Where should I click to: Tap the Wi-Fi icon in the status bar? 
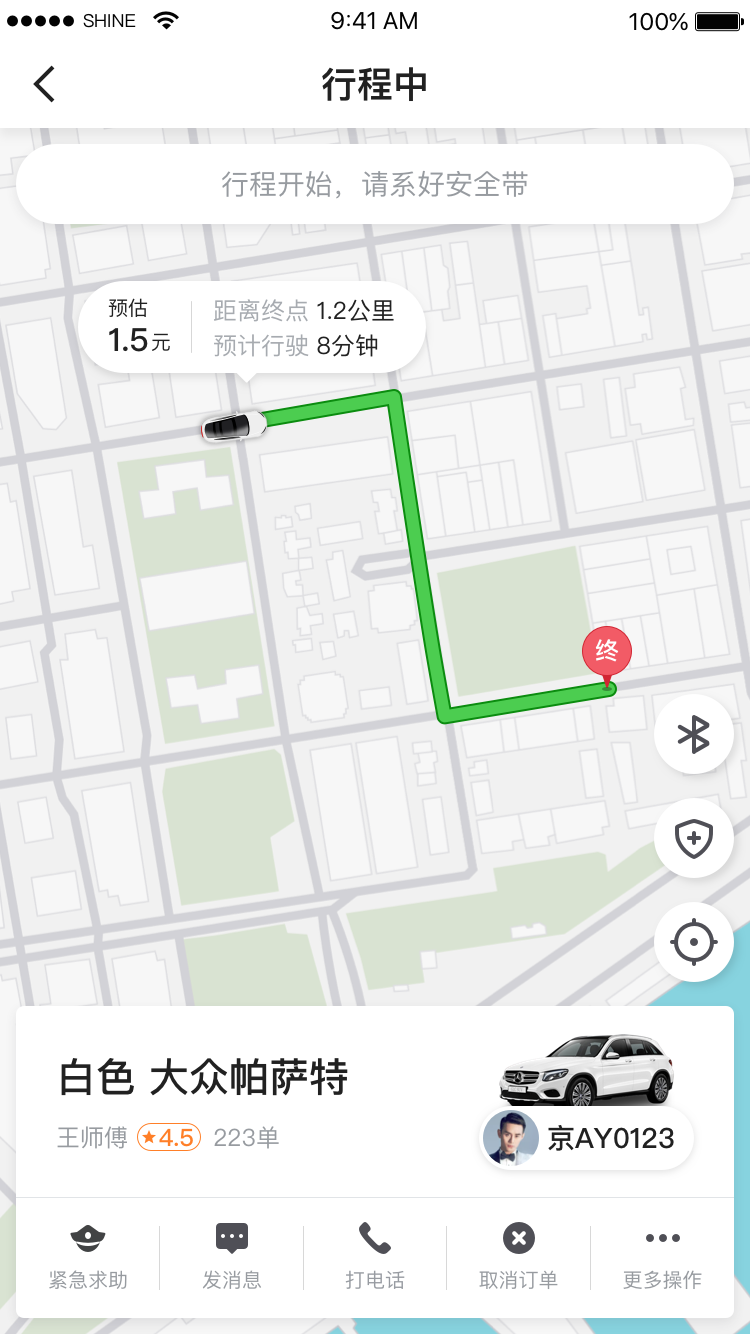166,18
